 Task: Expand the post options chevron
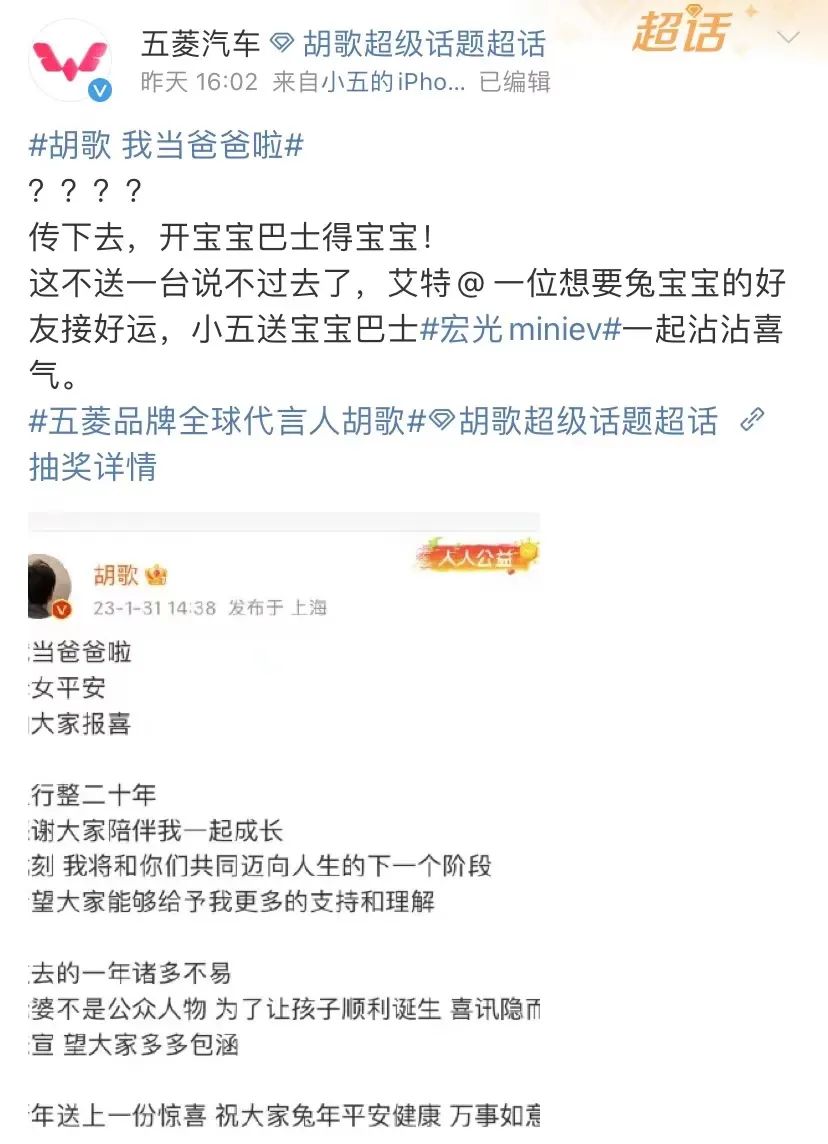click(788, 38)
